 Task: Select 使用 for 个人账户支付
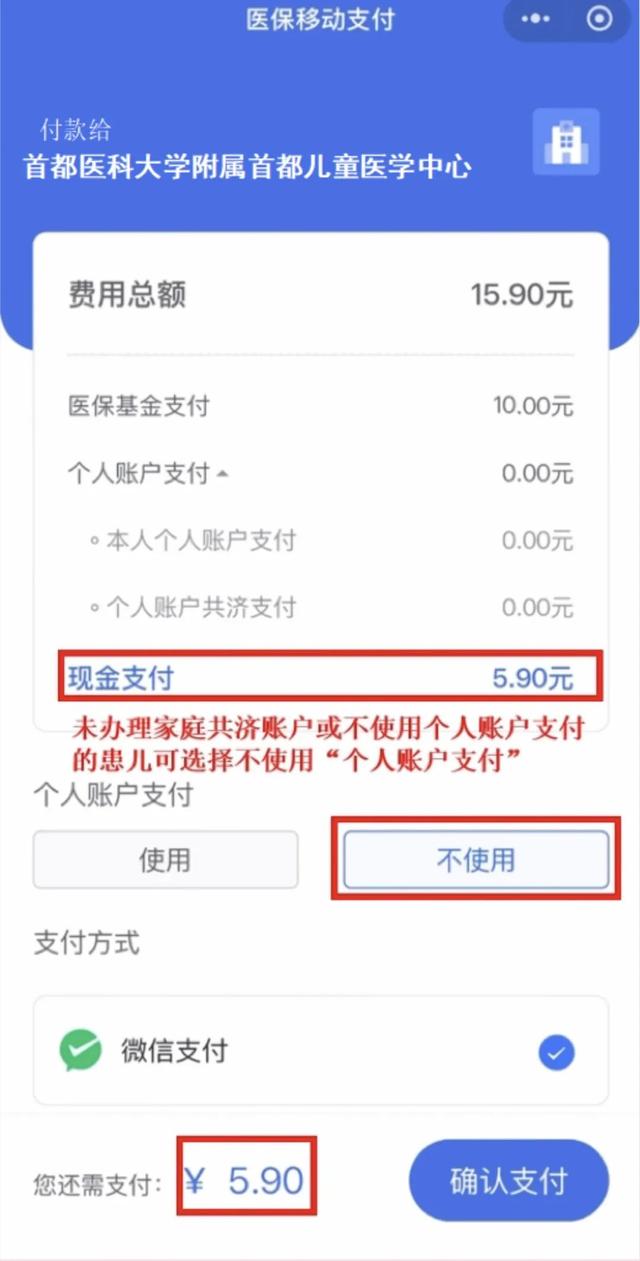[165, 859]
